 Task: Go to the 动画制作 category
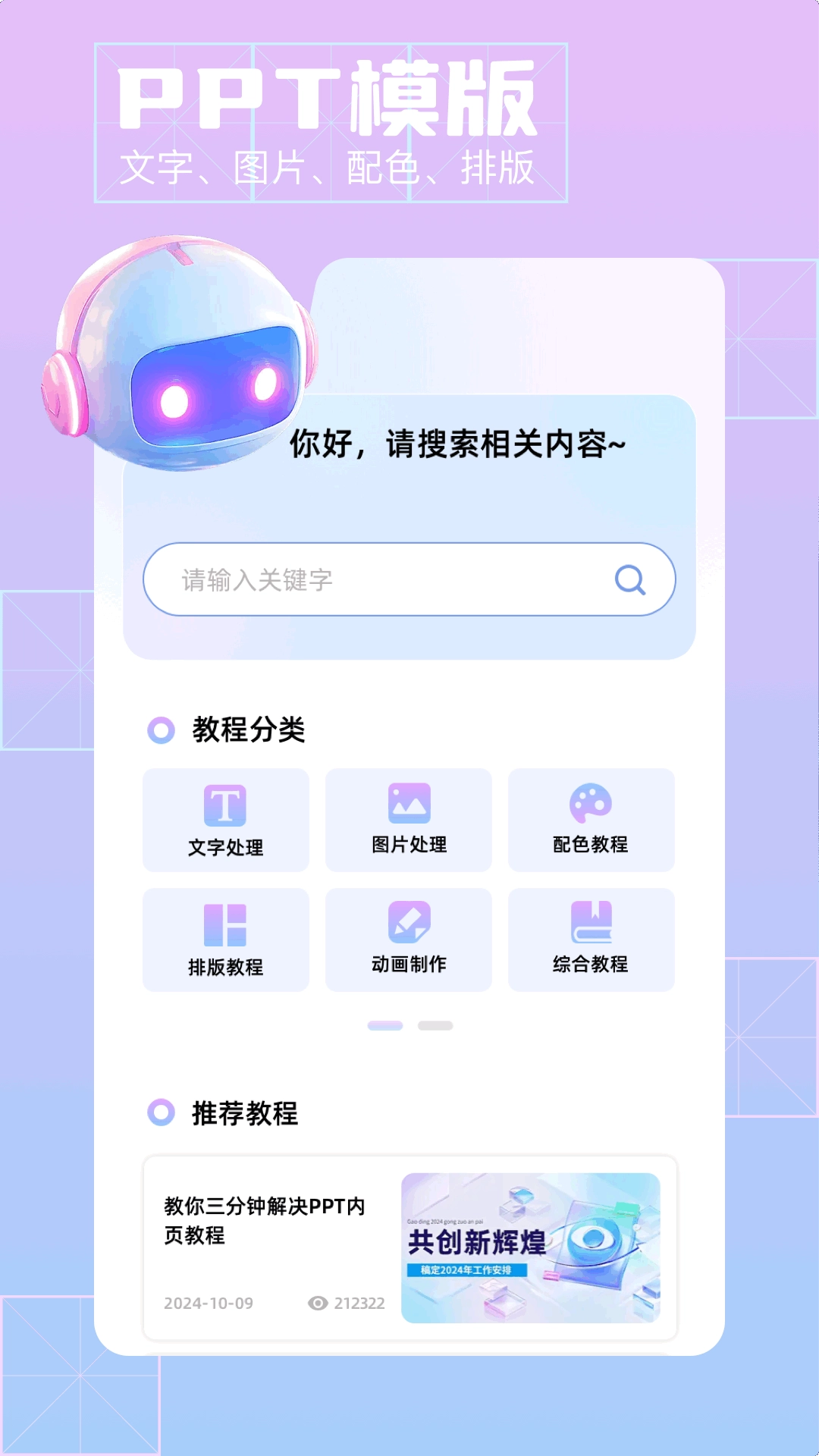click(409, 940)
